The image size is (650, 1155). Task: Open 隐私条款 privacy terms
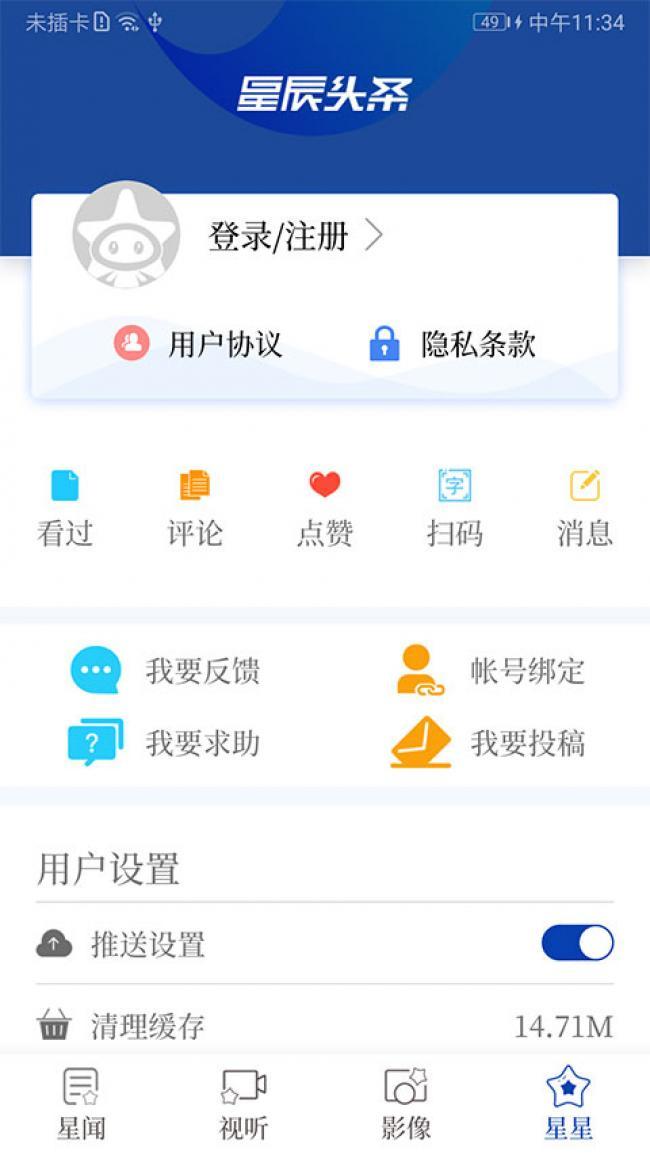(452, 344)
